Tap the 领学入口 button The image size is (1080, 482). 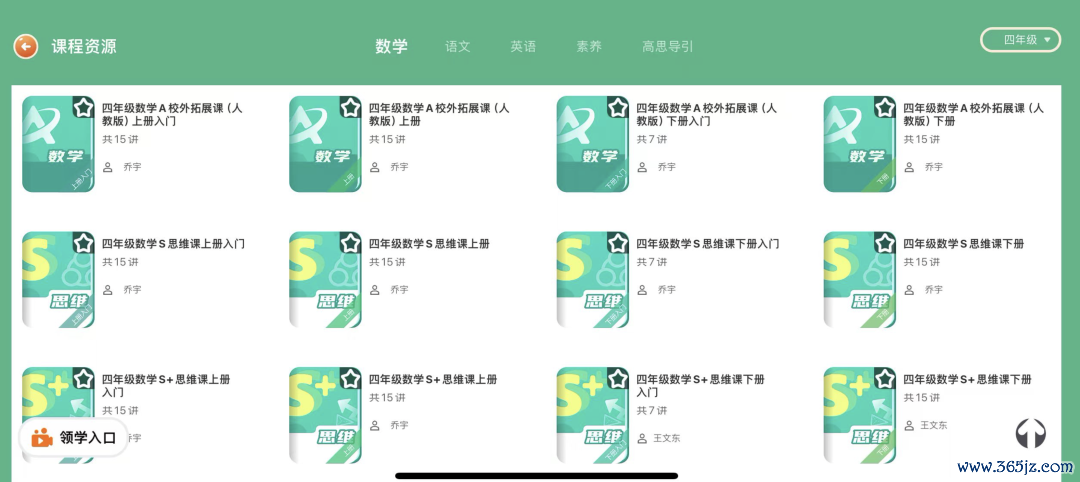(75, 437)
